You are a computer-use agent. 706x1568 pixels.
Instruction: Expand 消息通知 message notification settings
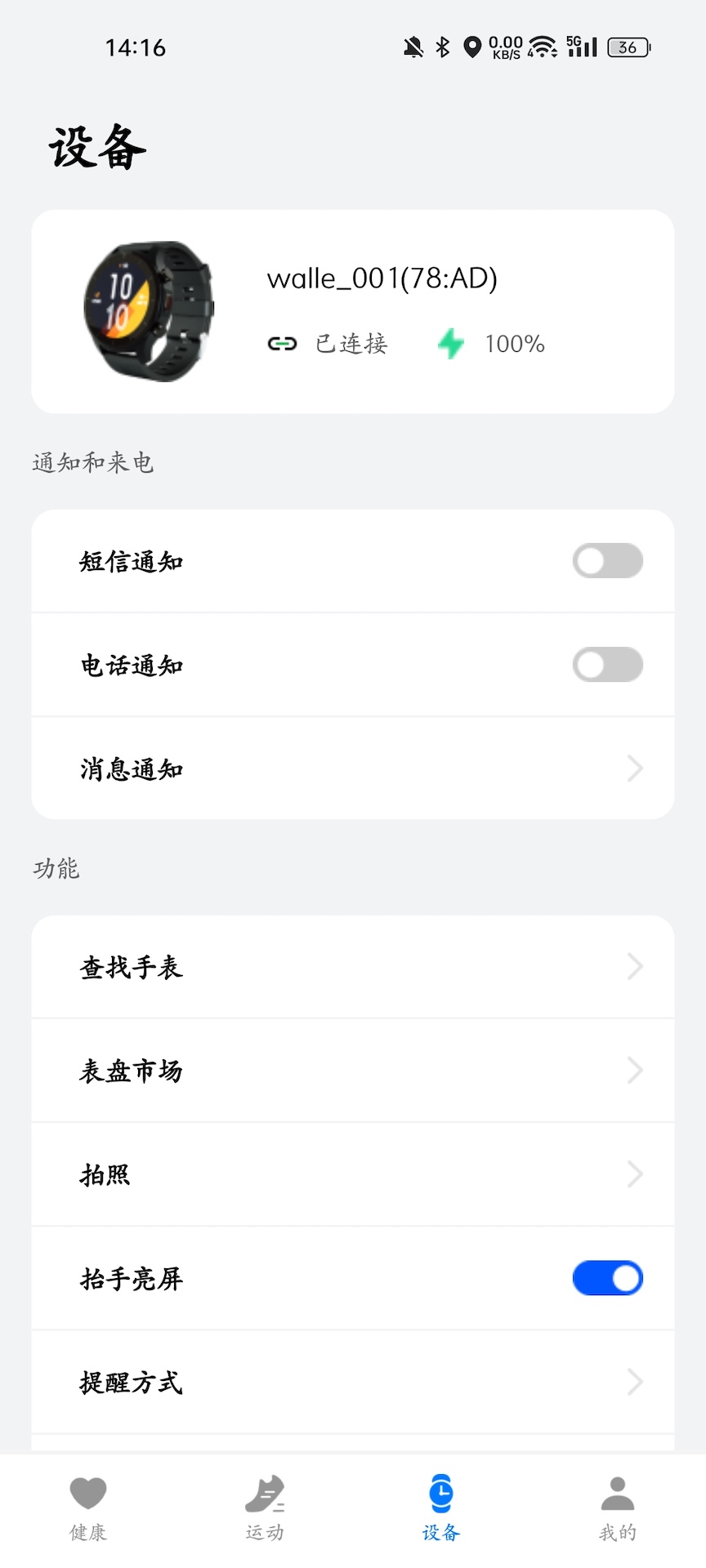coord(353,768)
